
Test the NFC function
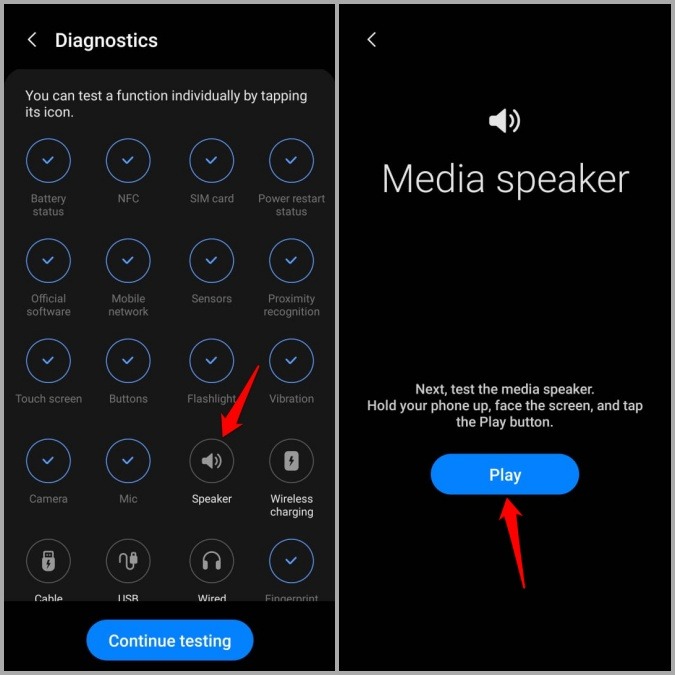tap(128, 161)
